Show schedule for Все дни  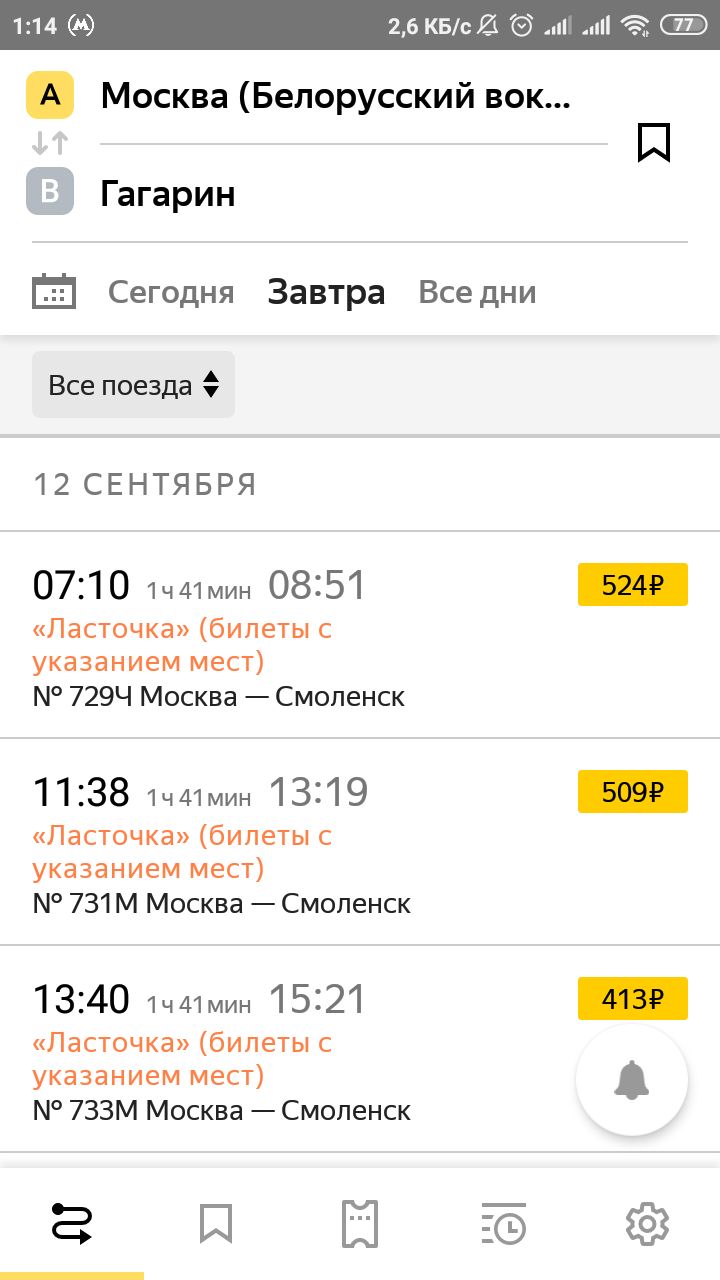[x=477, y=292]
